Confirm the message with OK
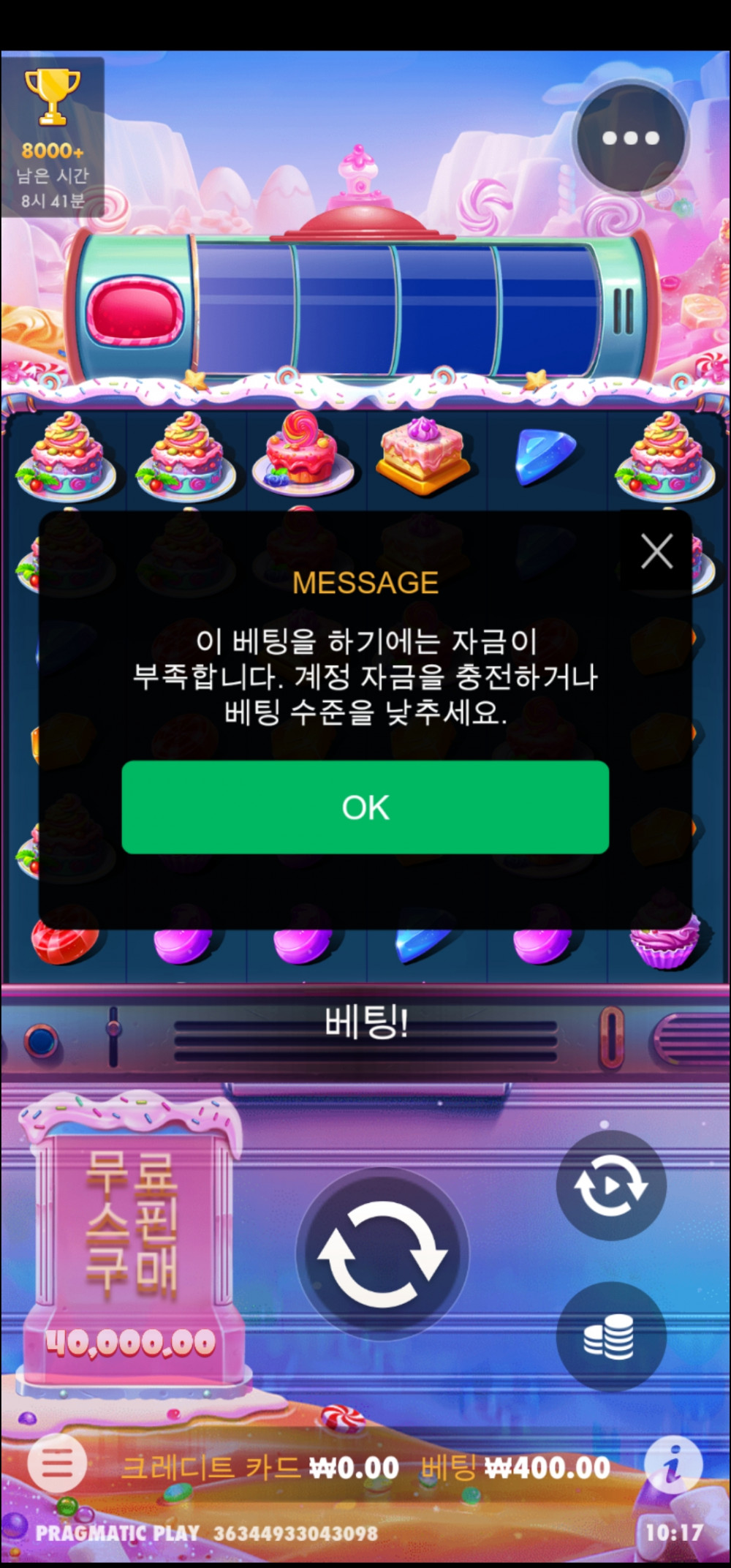 [365, 807]
